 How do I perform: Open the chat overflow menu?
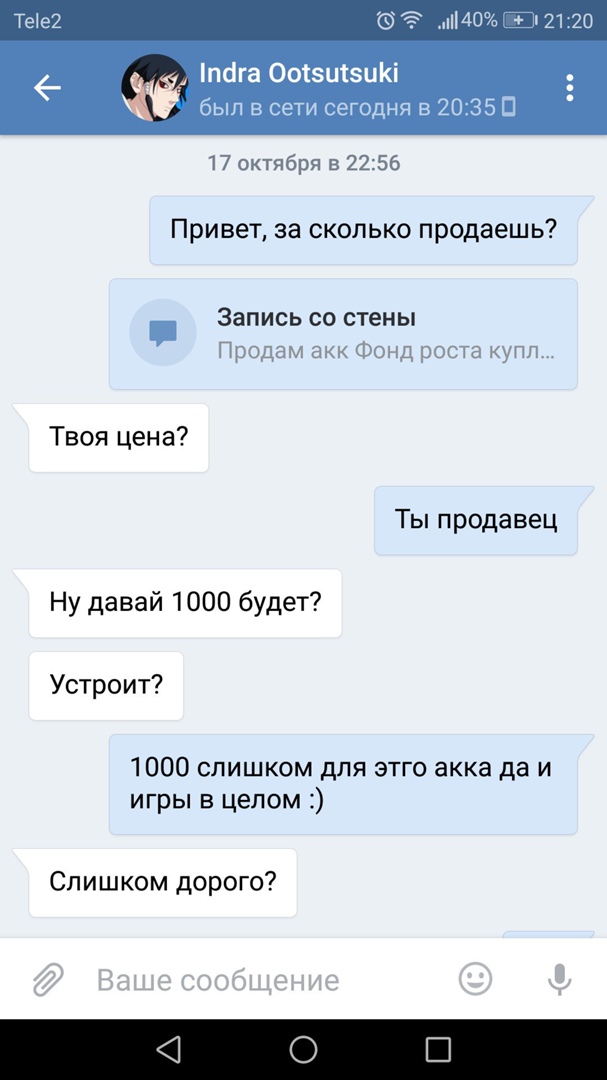tap(569, 88)
